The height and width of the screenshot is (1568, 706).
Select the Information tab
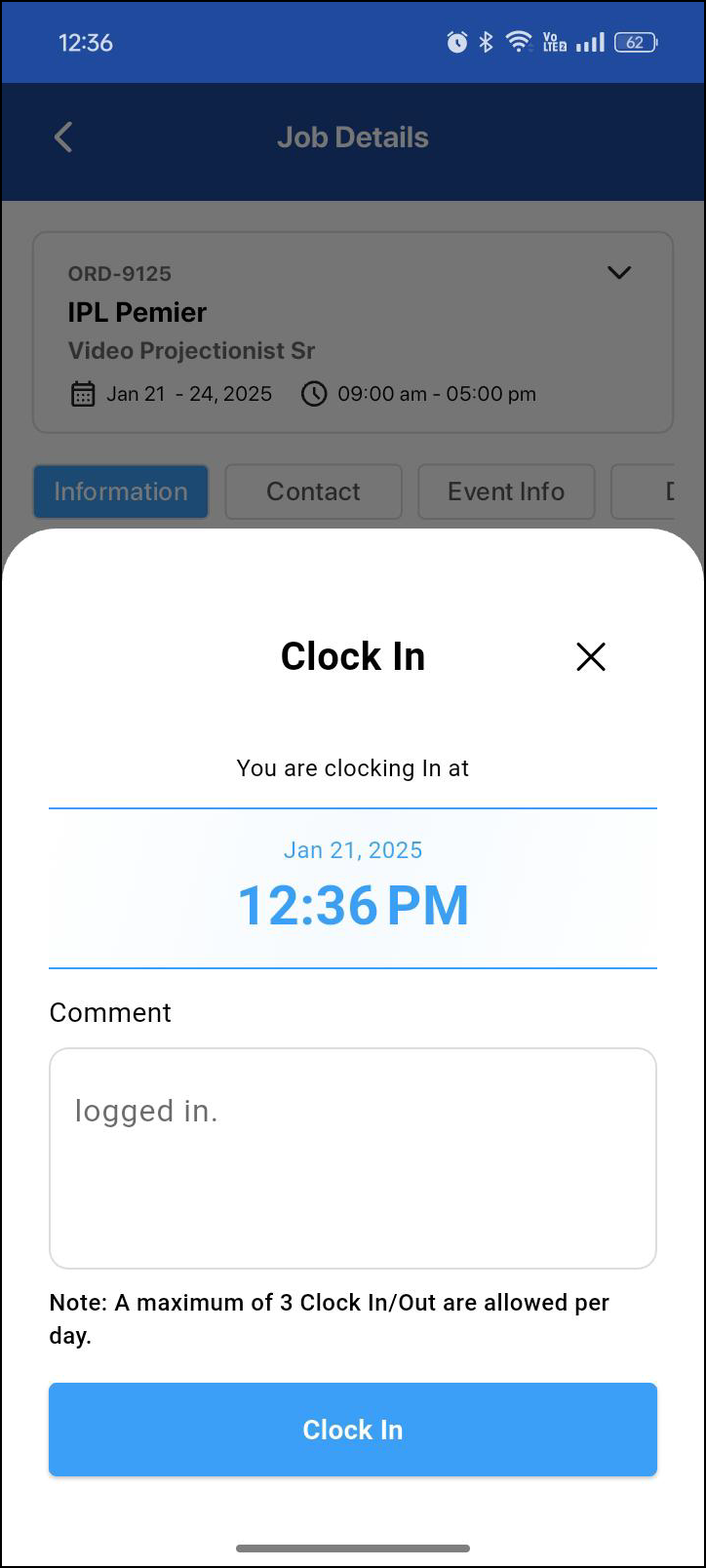point(121,491)
